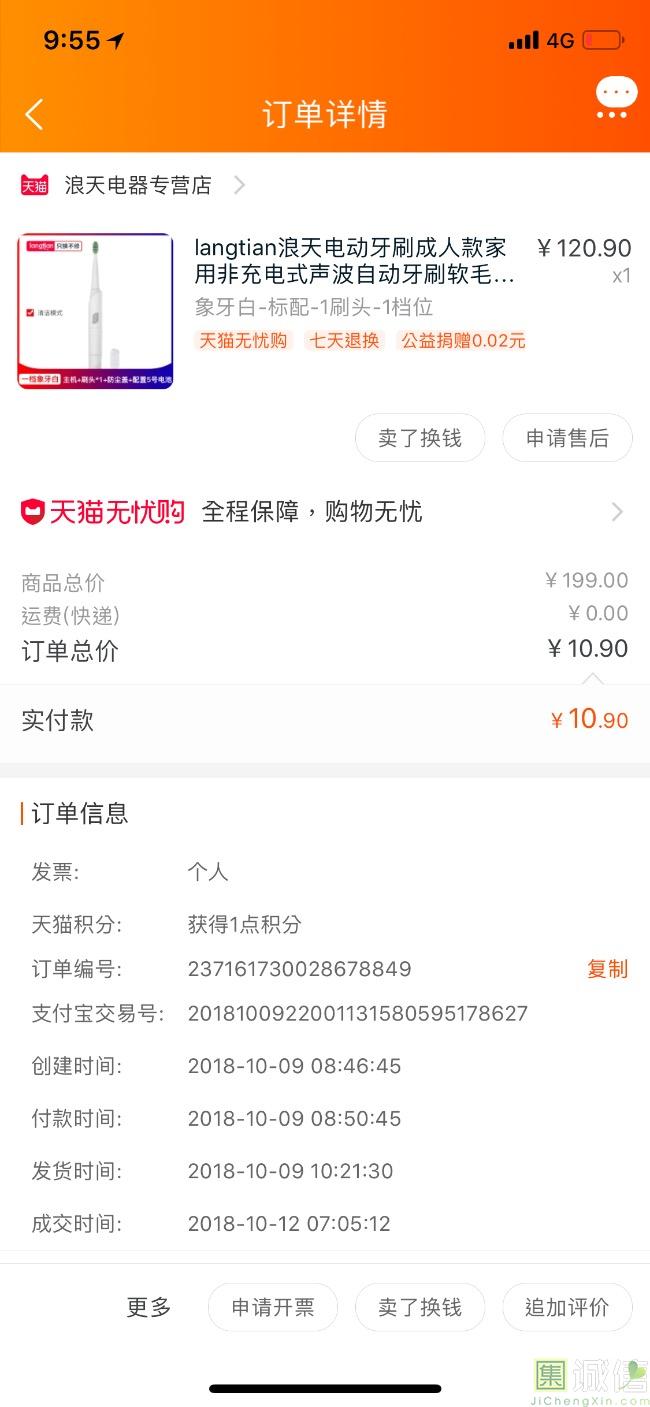650x1407 pixels.
Task: View the langtian toothbrush product image
Action: click(x=95, y=311)
